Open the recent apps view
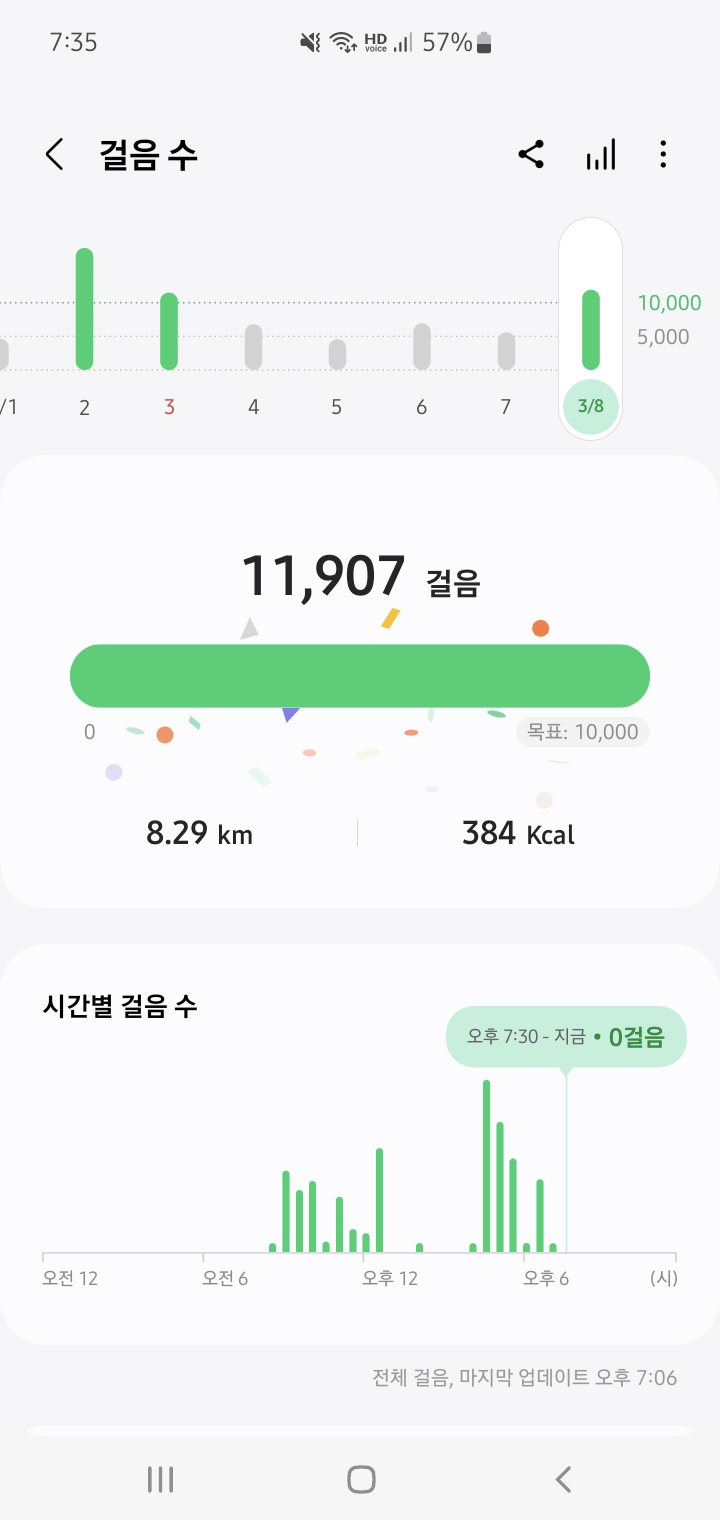The image size is (720, 1520). 160,1479
